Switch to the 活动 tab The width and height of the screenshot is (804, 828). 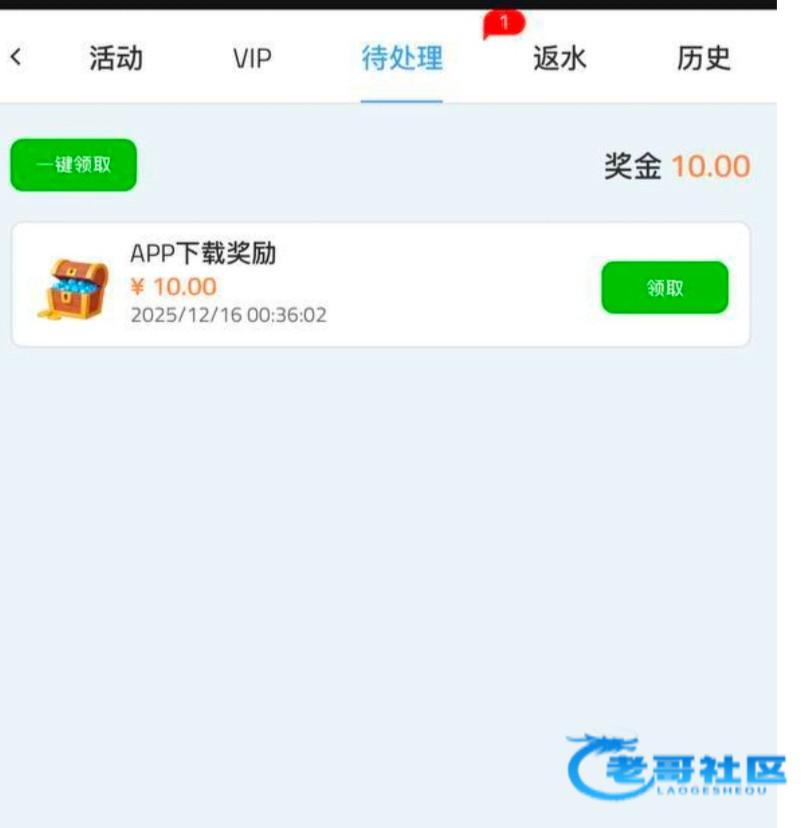pyautogui.click(x=116, y=59)
